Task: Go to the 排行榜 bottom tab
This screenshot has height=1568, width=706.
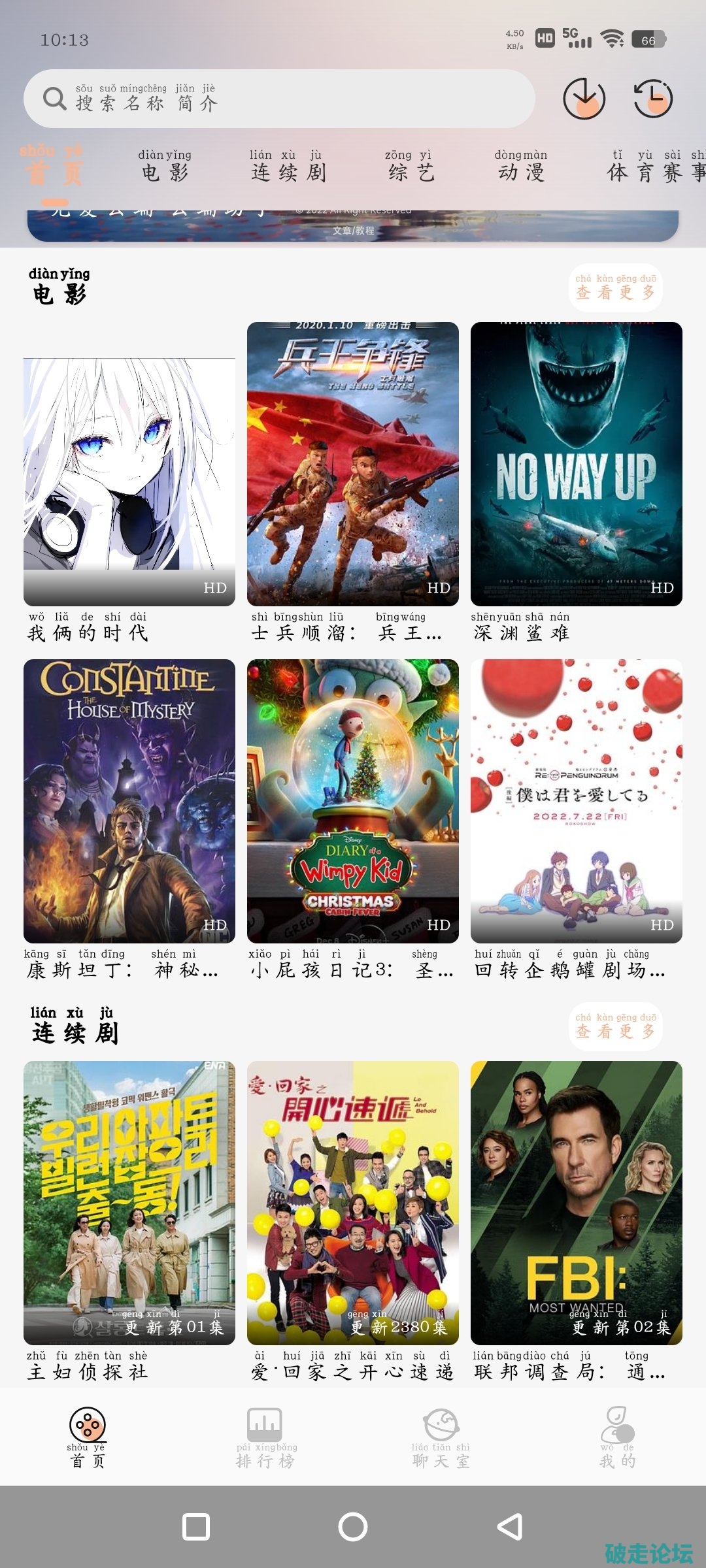Action: point(265,1437)
